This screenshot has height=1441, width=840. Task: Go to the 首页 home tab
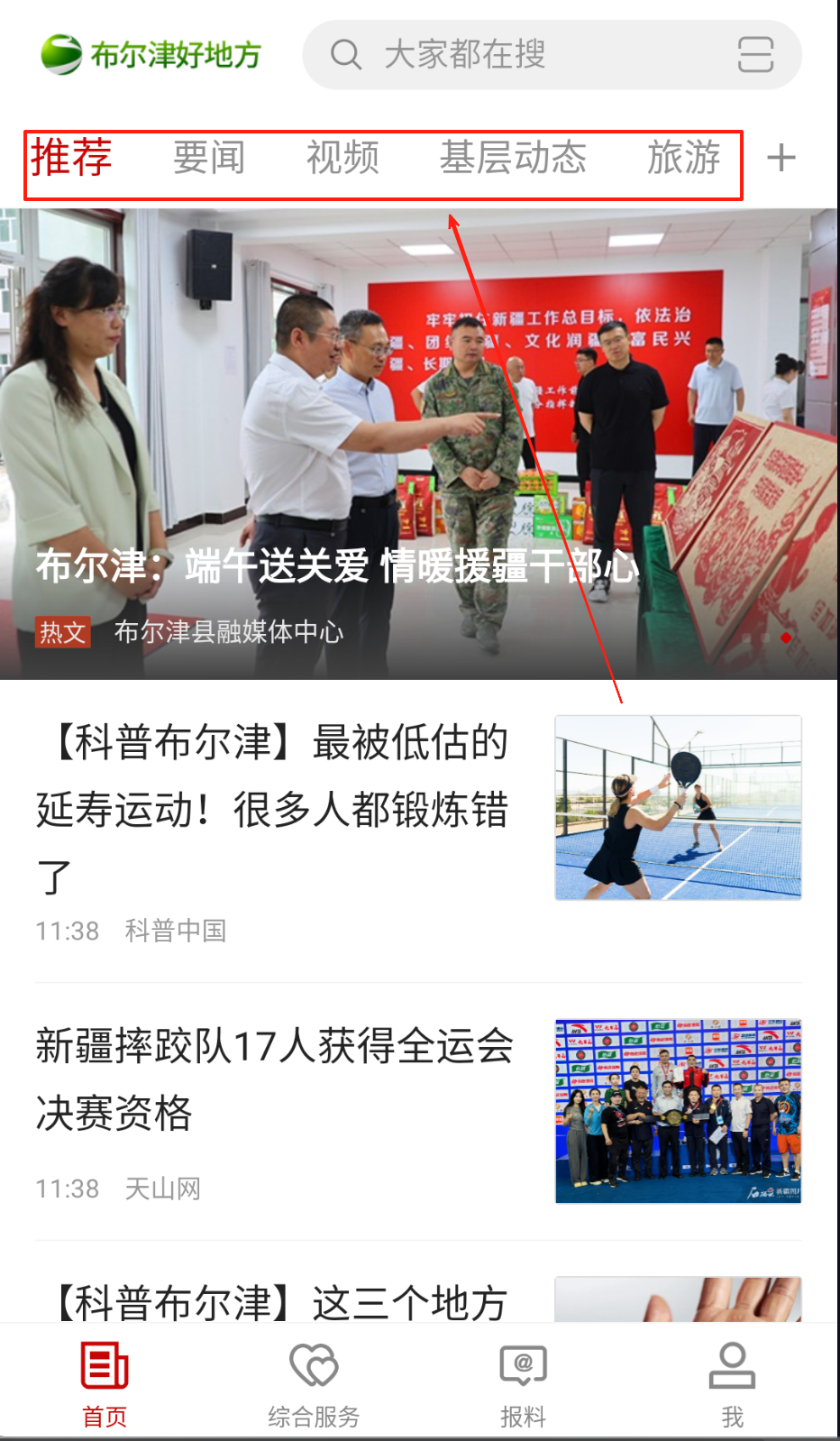point(105,1384)
